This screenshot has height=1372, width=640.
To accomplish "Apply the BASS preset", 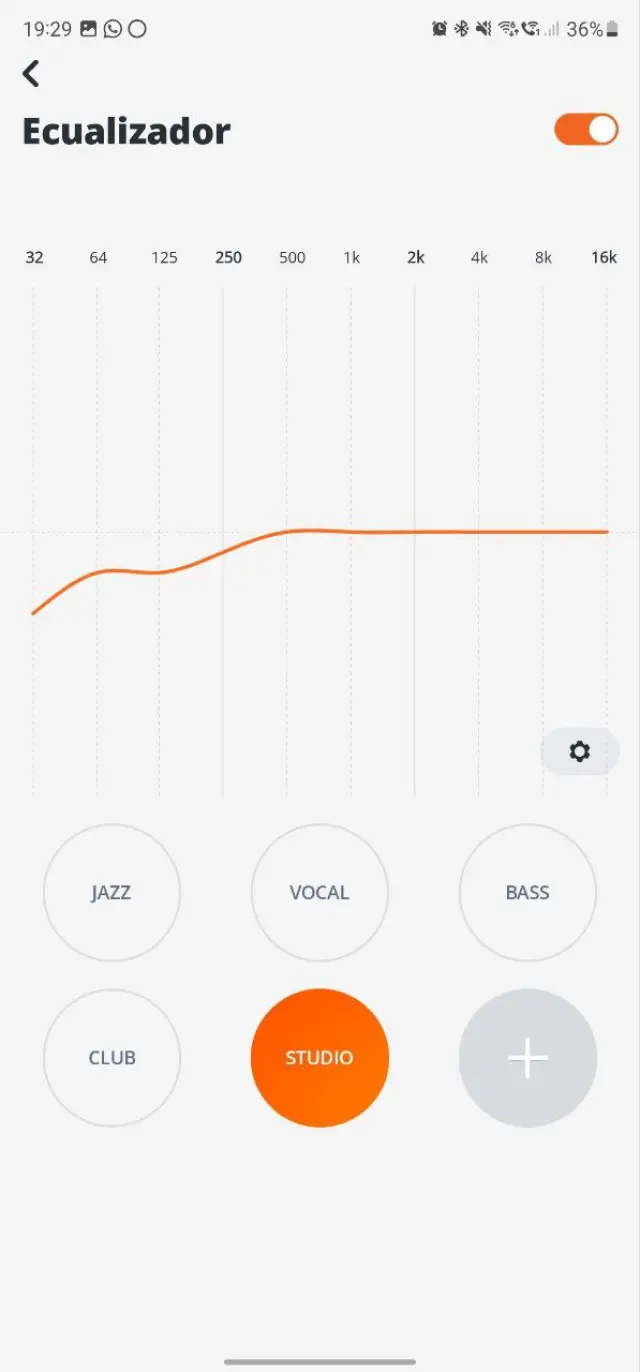I will pos(527,892).
